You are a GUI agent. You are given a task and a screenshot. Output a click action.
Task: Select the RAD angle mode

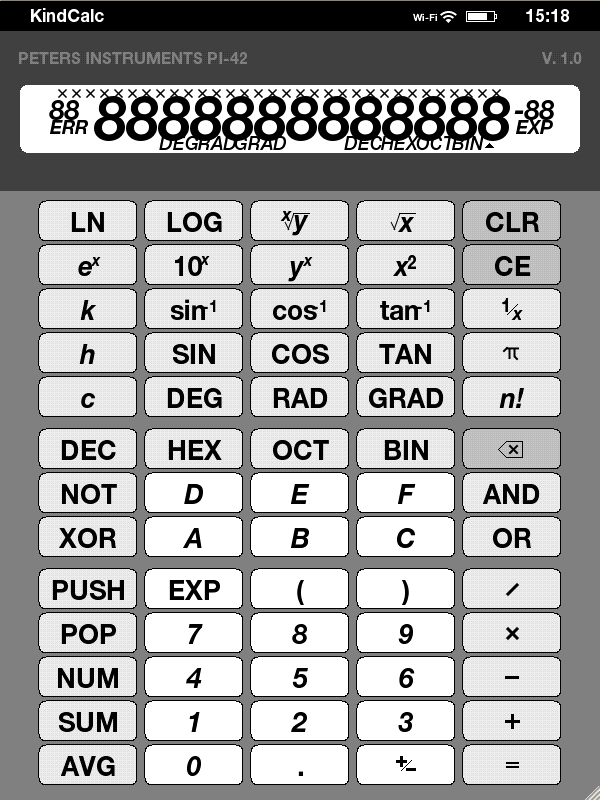click(300, 397)
